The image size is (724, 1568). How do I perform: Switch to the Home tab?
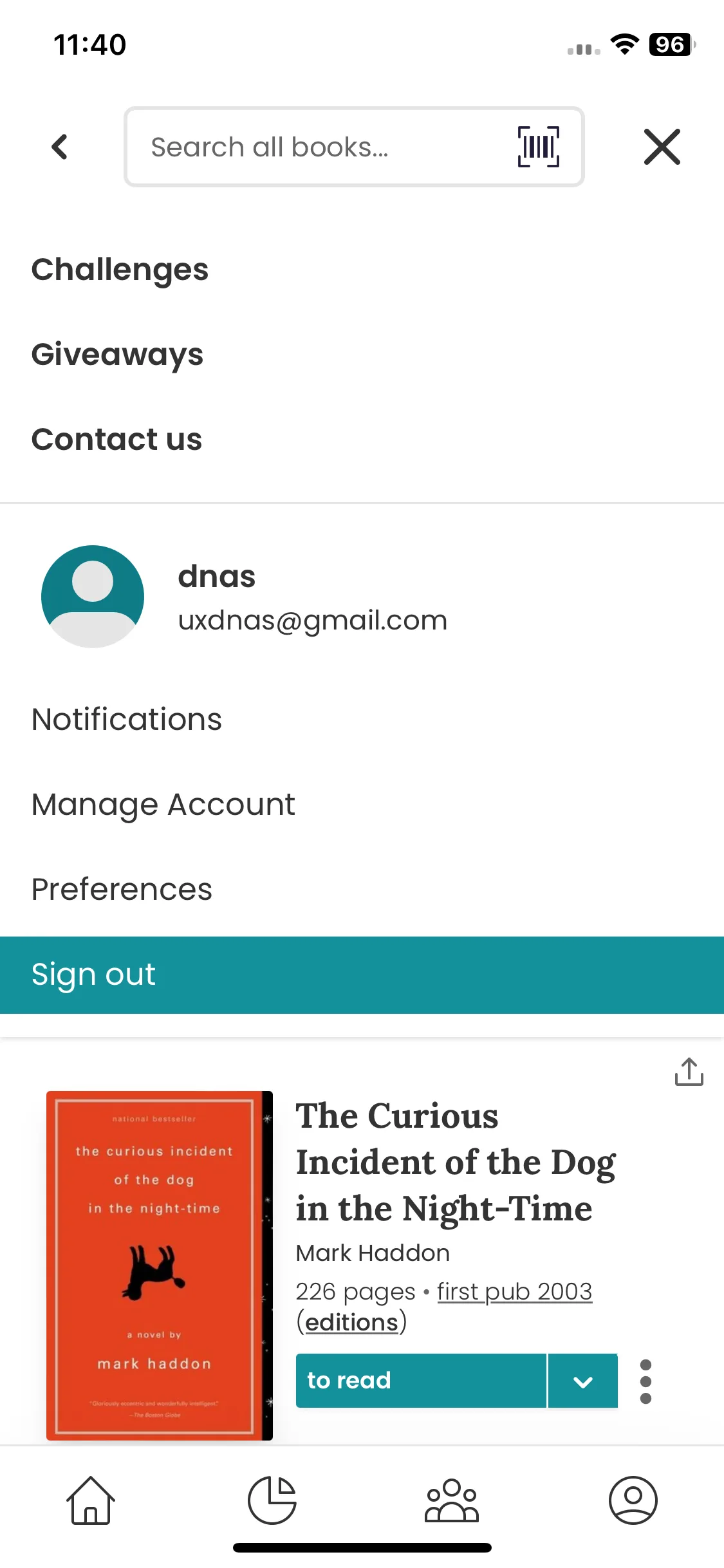tap(91, 1500)
